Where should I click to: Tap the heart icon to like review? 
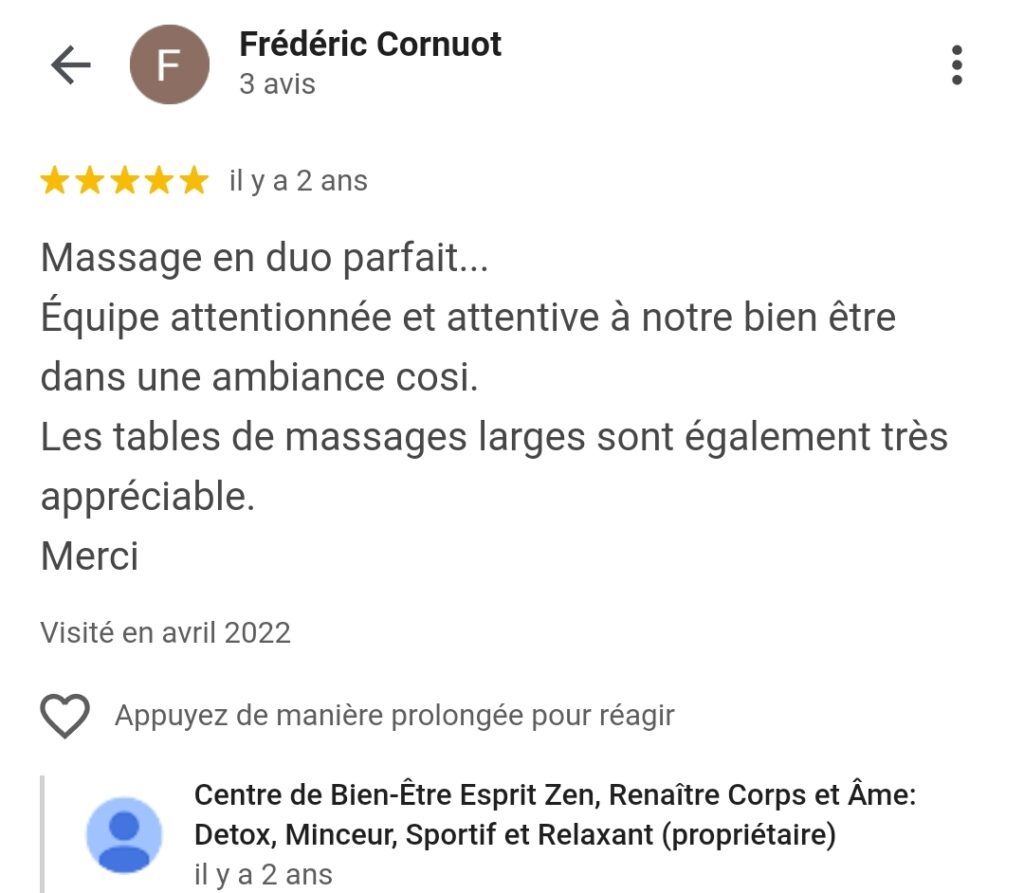[65, 716]
